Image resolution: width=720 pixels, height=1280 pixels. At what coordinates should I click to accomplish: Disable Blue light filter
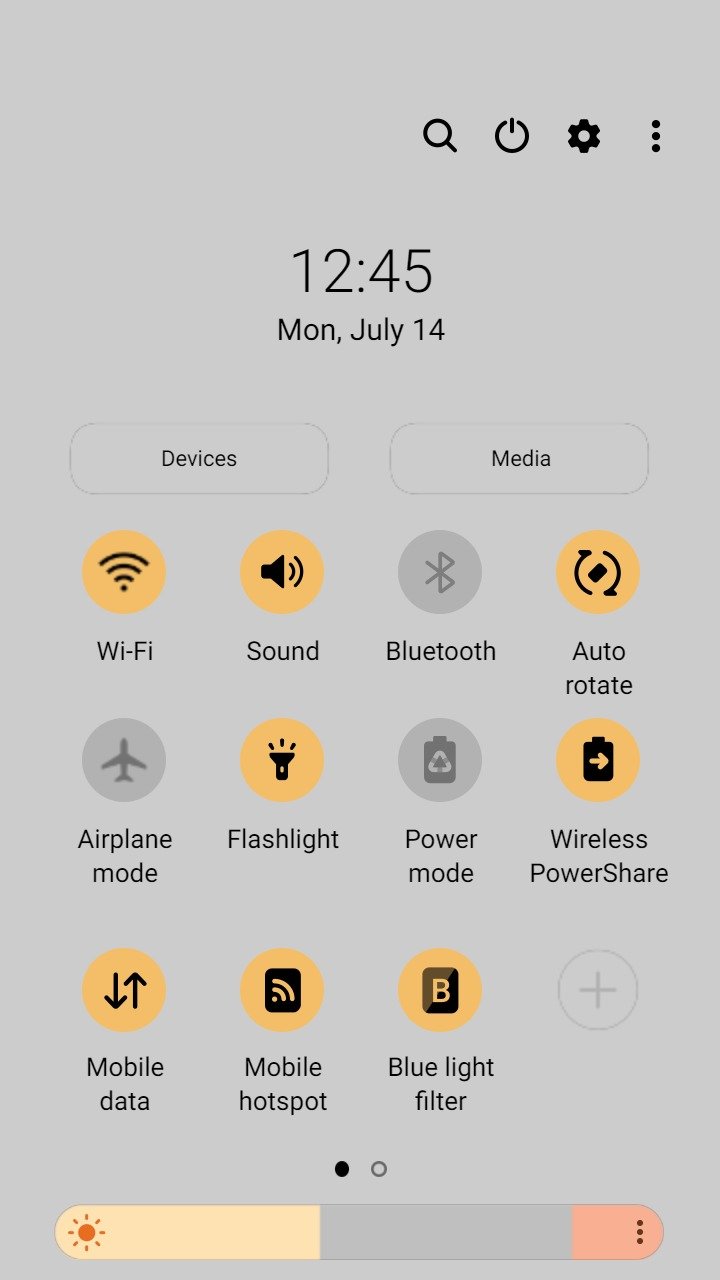(x=440, y=990)
